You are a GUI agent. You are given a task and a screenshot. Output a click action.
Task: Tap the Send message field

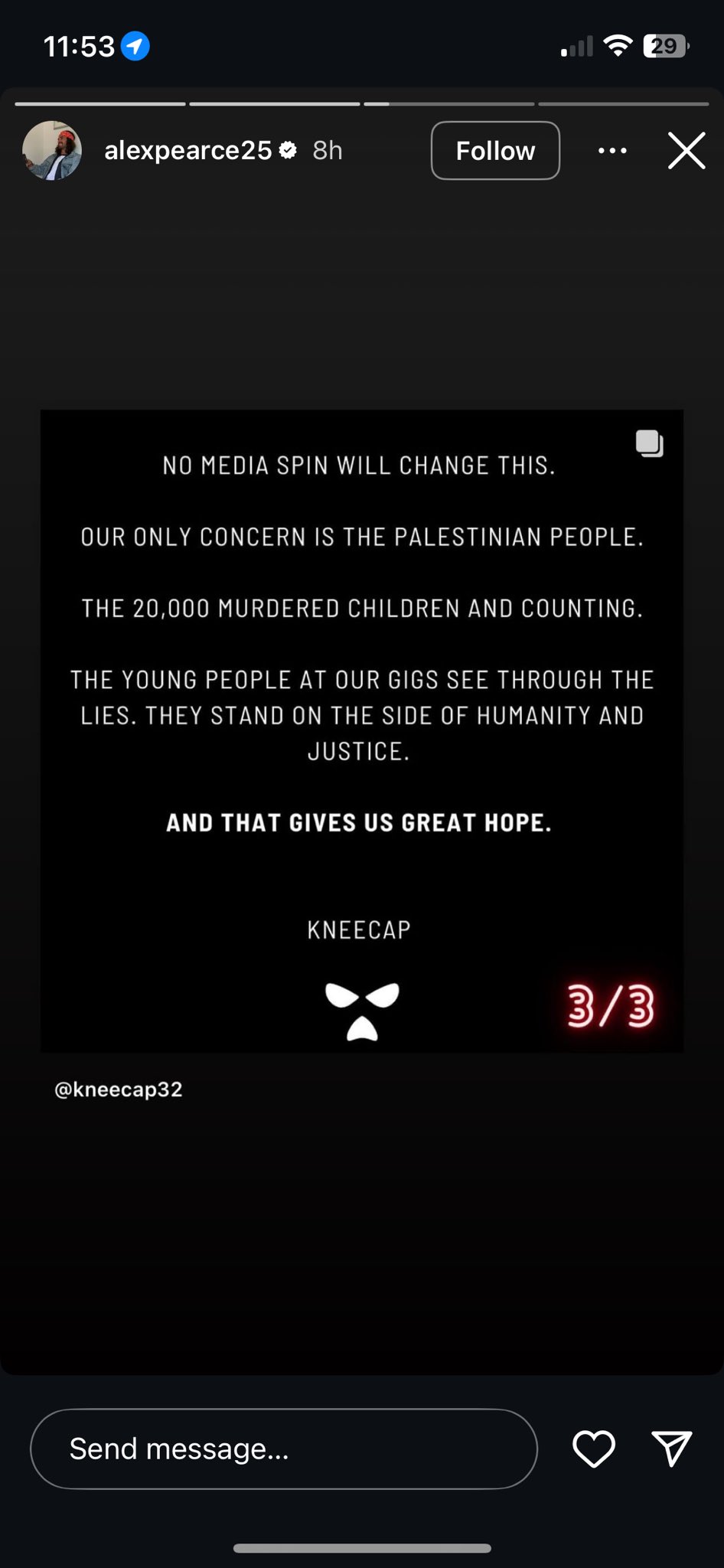coord(284,1449)
